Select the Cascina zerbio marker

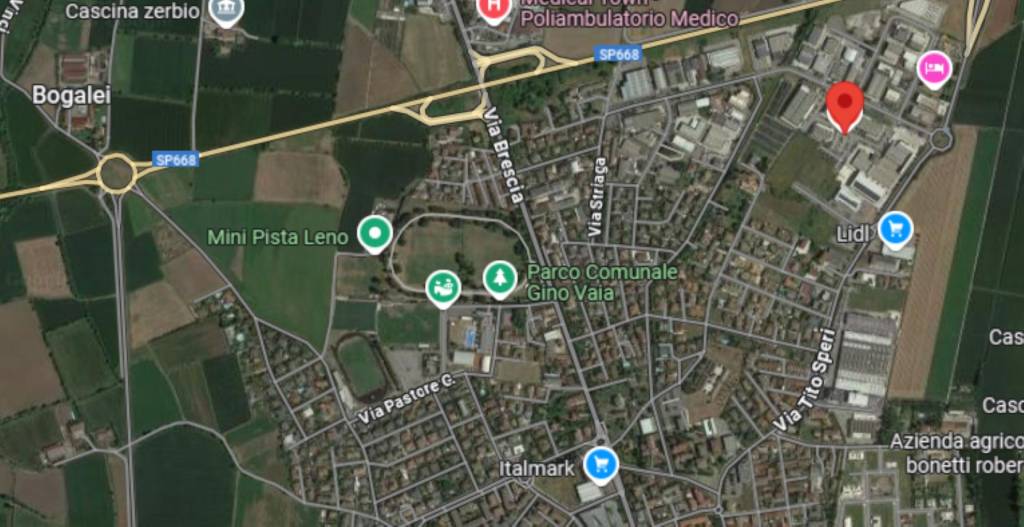(x=226, y=12)
